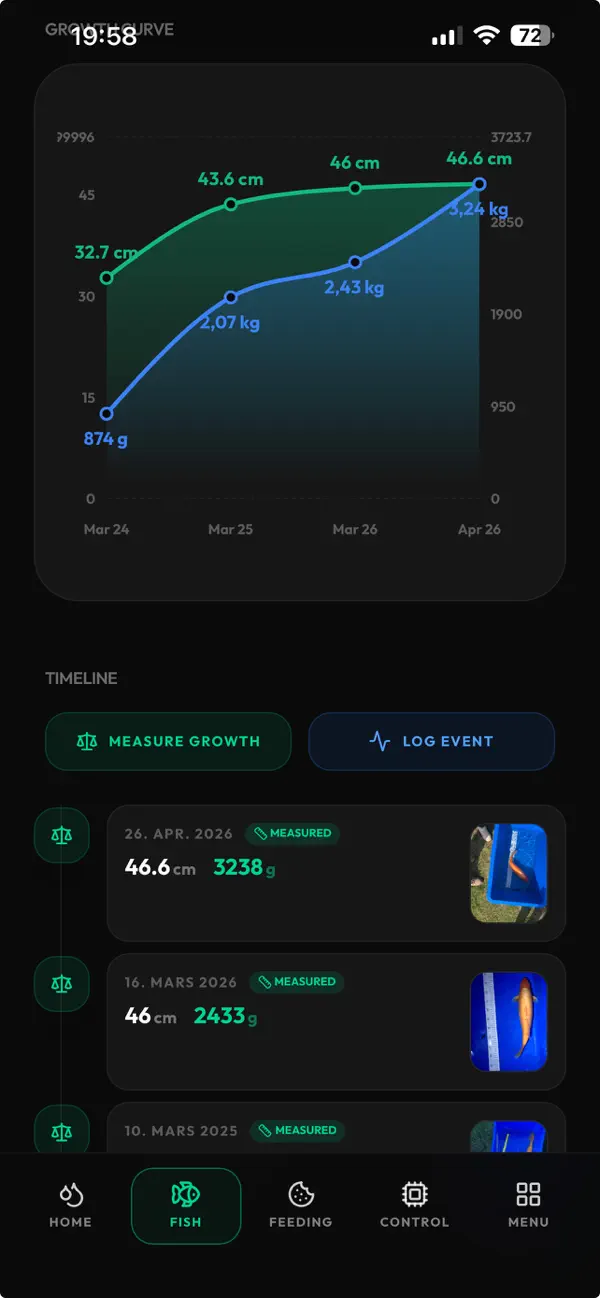Open the 16. Mars 2026 measurement entry
This screenshot has height=1298, width=600.
[336, 1021]
